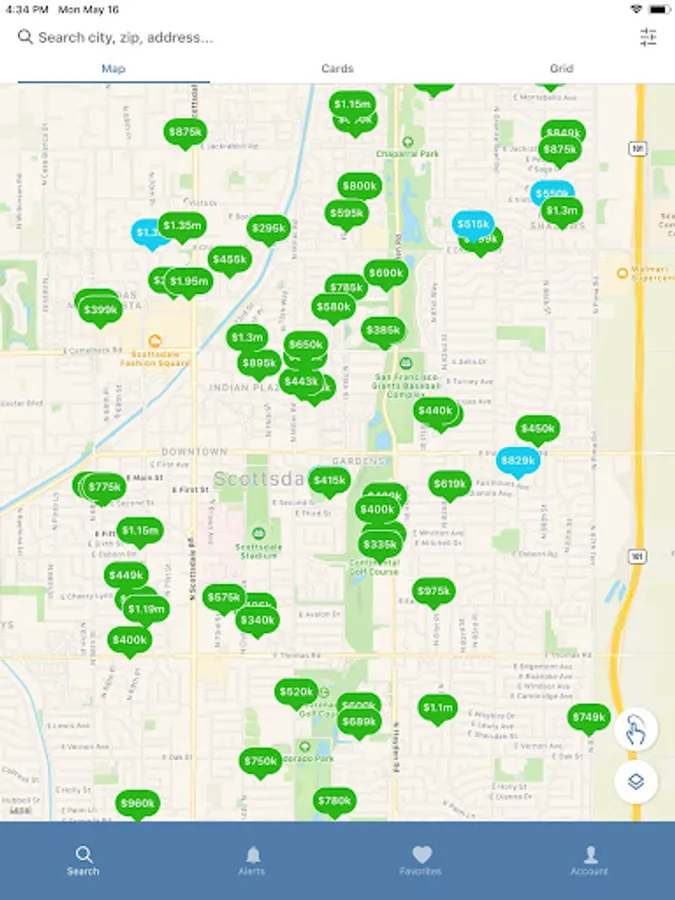Tap the $1.1m listing pin
Screen dimensions: 675x900
tap(438, 708)
